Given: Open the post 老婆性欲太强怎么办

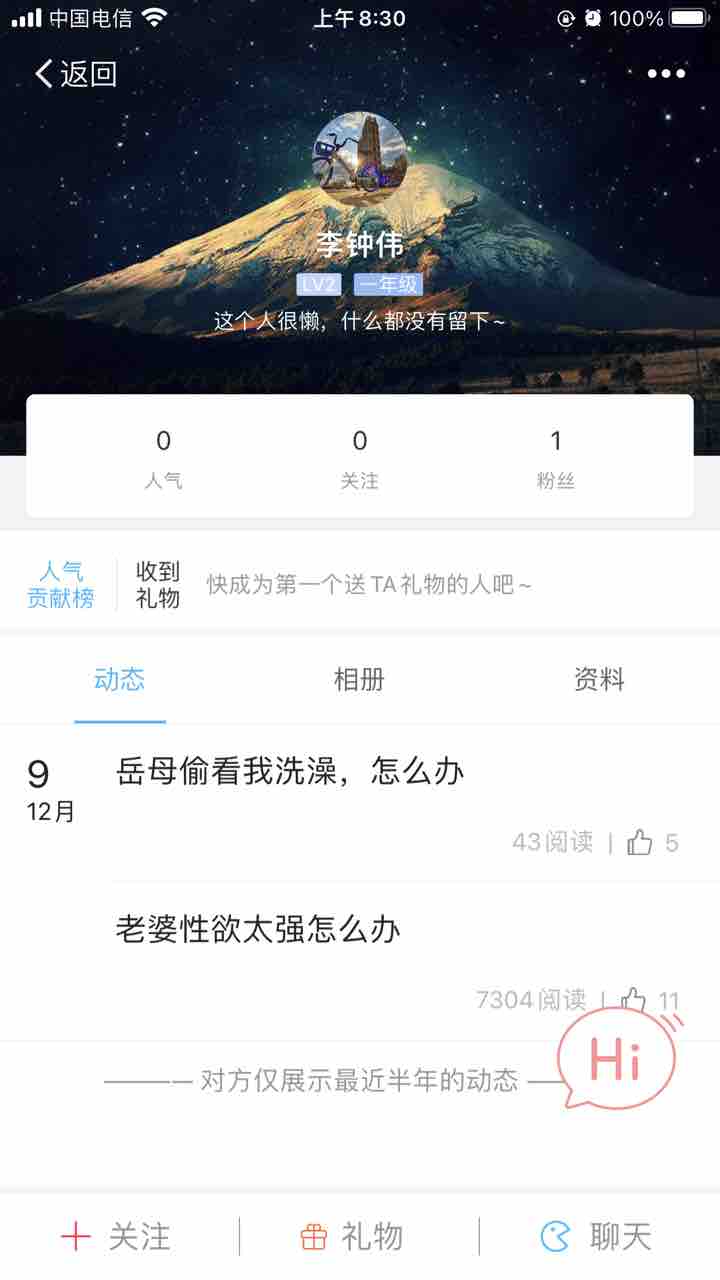Looking at the screenshot, I should (258, 930).
